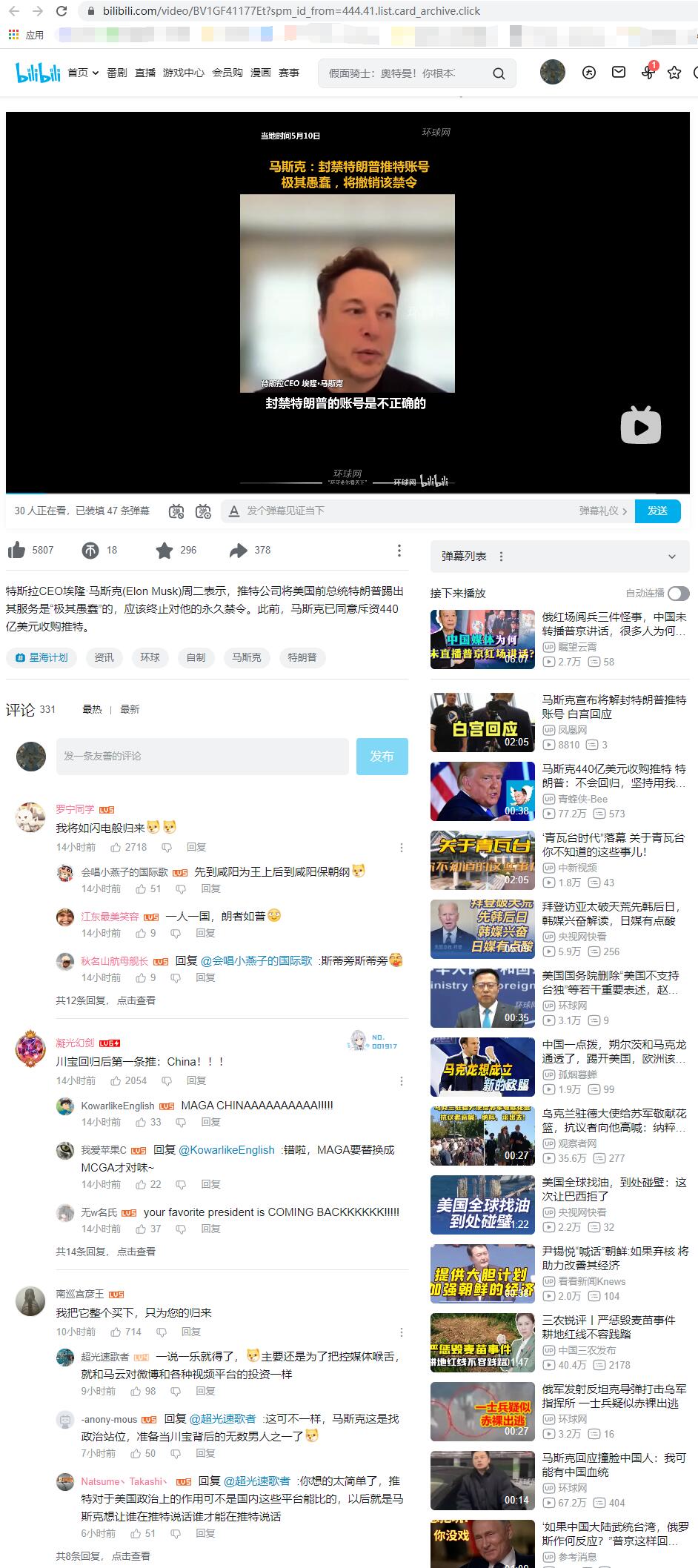Reply to 南巡宫彦王's comment

click(191, 1332)
